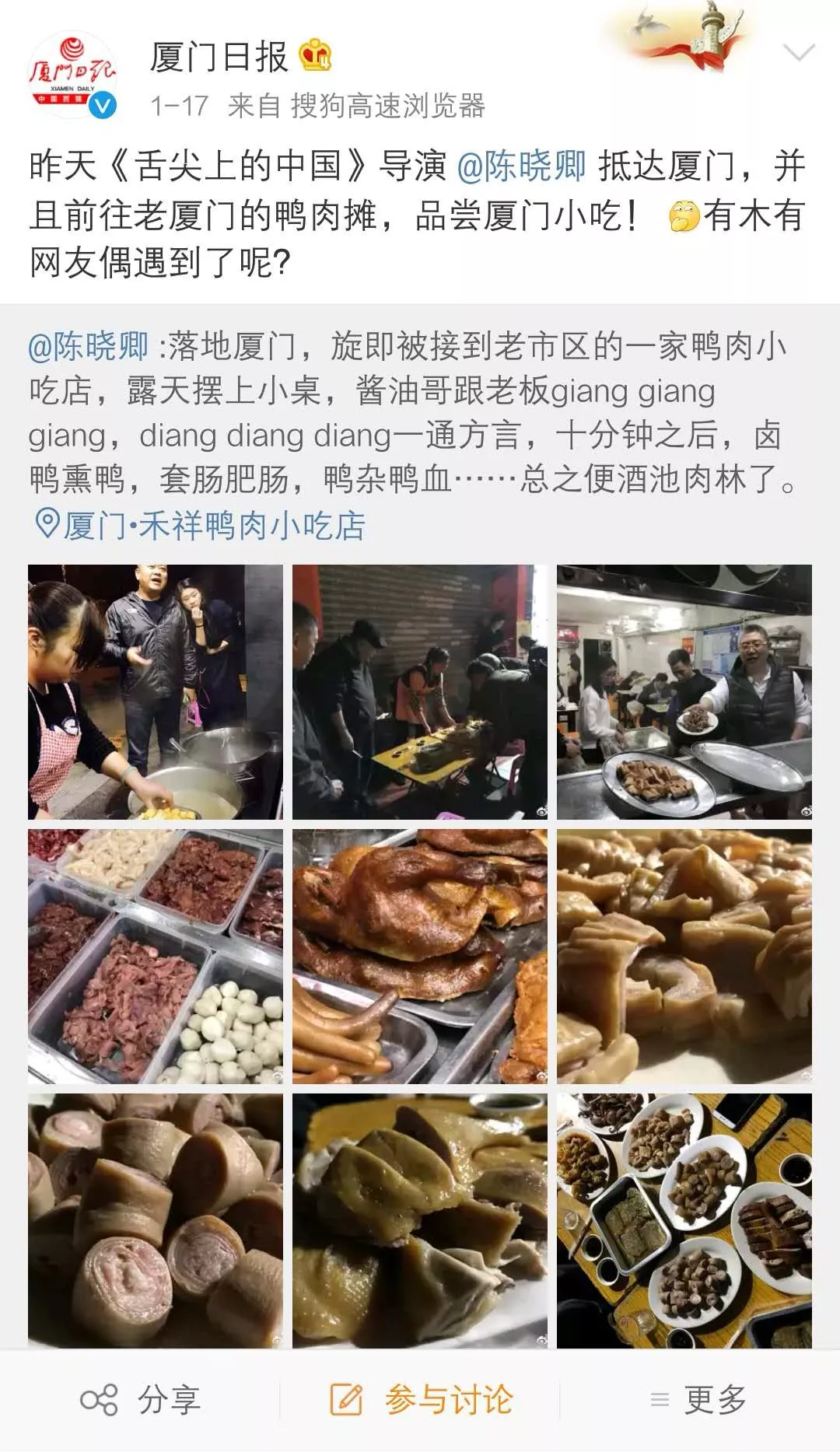Open 厦门日报 profile avatar
The width and height of the screenshot is (840, 1452).
pos(72,75)
